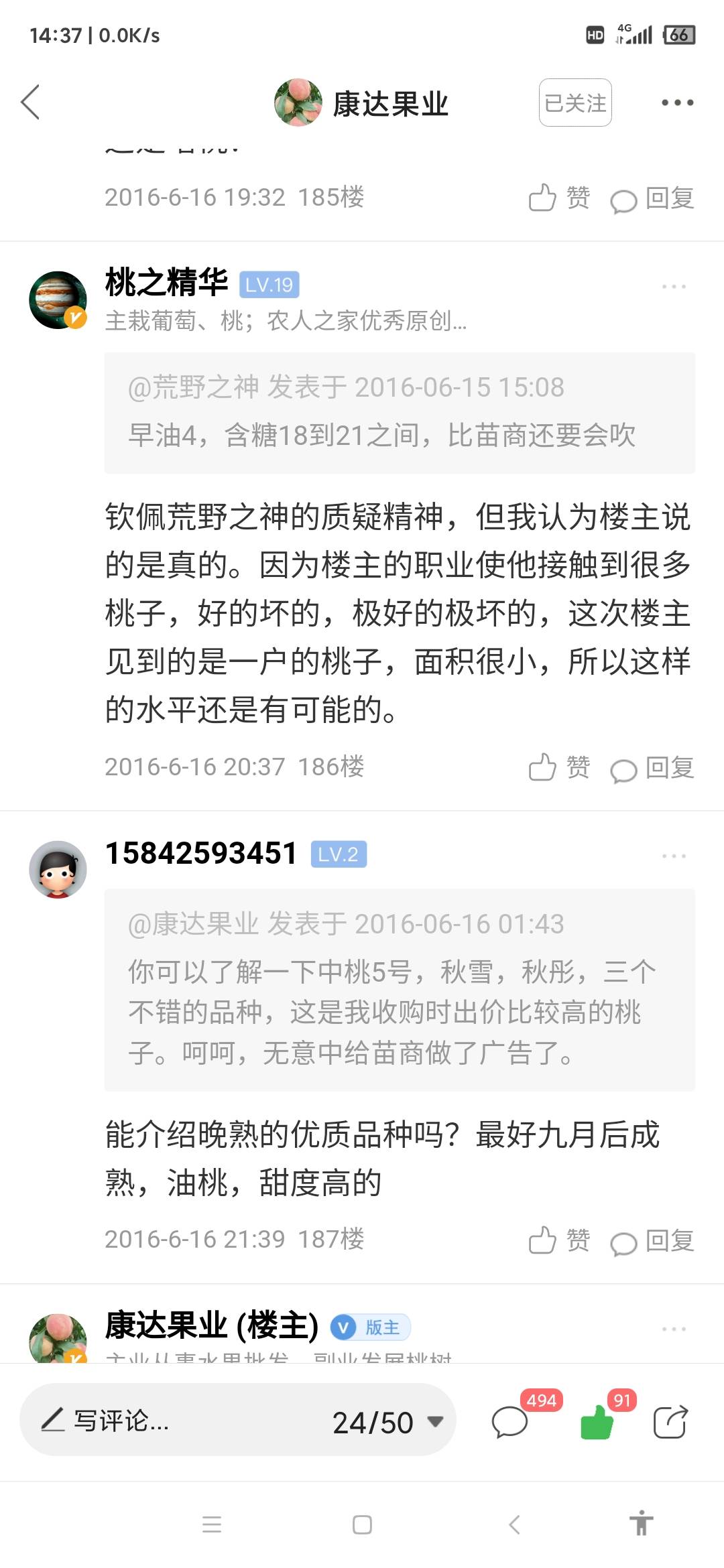Like the 187楼 comment

coord(559,1240)
